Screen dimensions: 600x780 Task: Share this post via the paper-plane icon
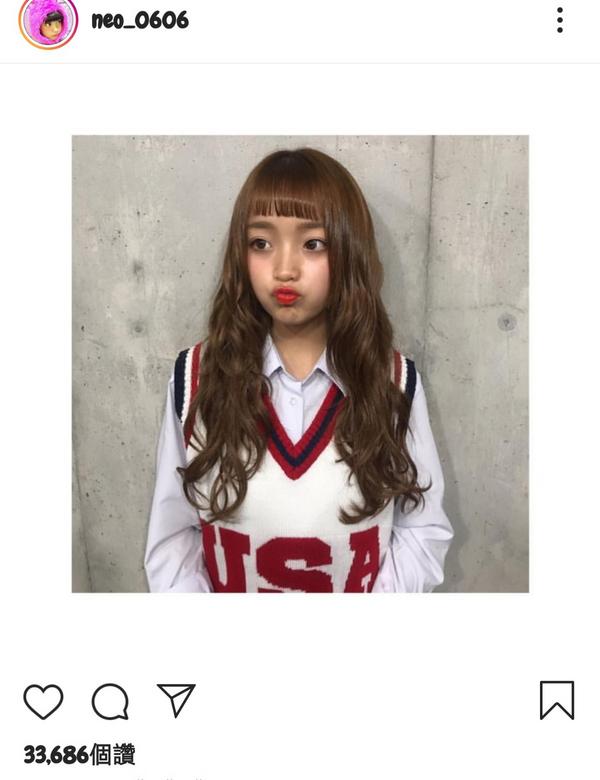[x=176, y=700]
